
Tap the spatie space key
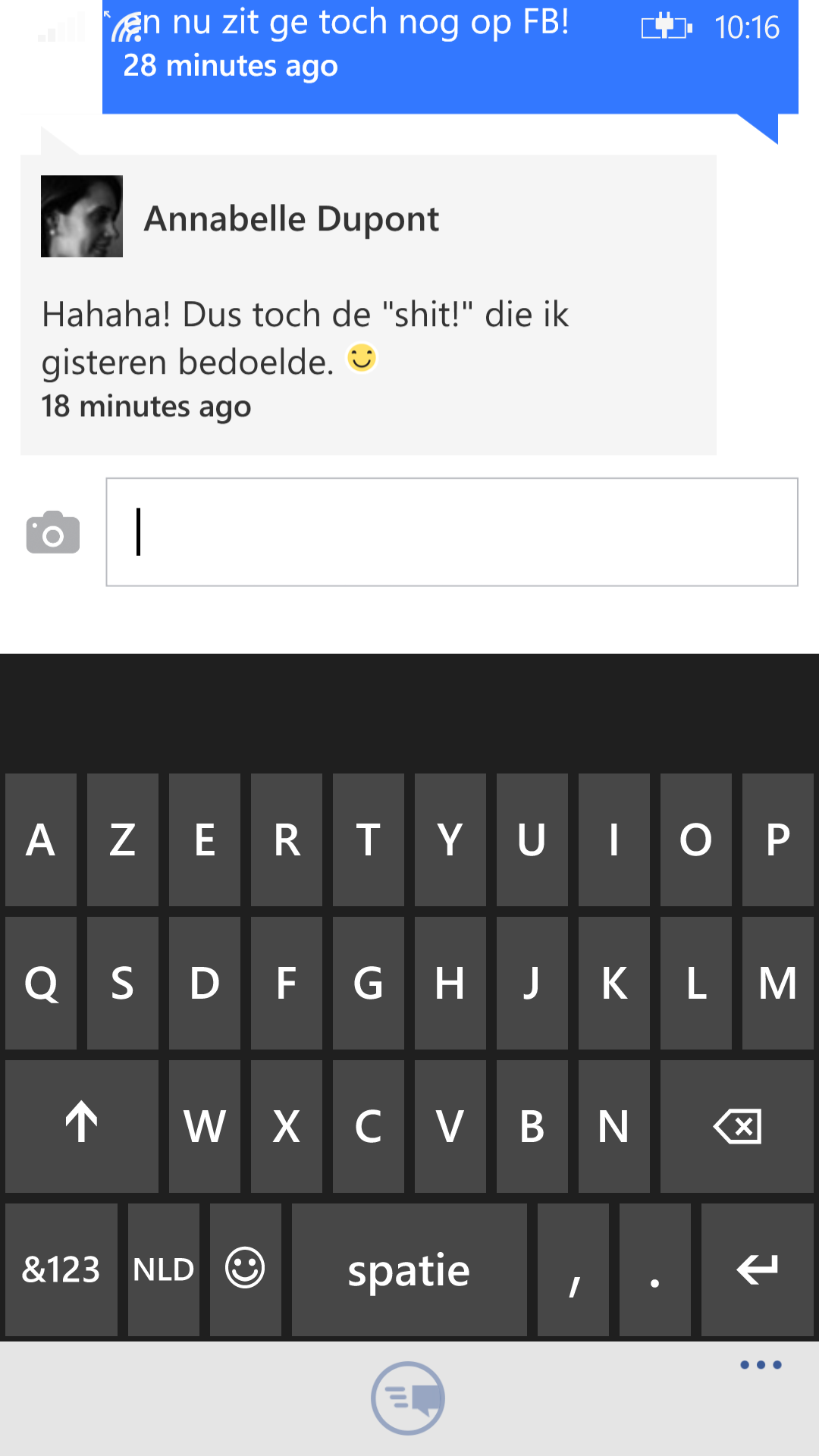click(x=409, y=1269)
